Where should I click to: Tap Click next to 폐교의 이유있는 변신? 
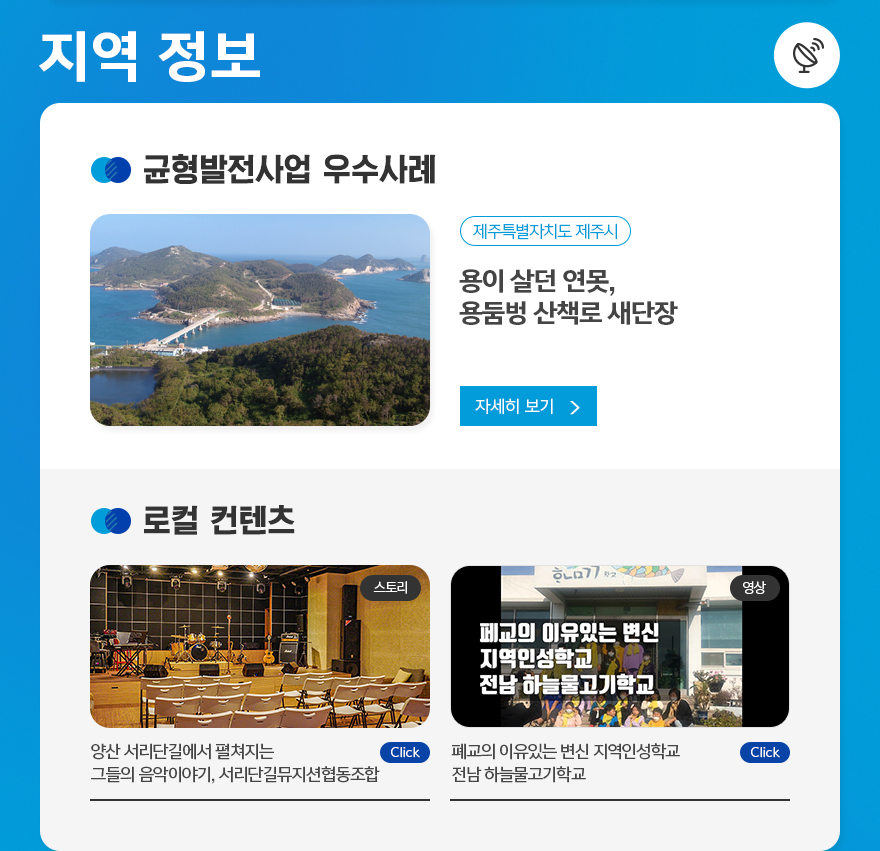(765, 752)
